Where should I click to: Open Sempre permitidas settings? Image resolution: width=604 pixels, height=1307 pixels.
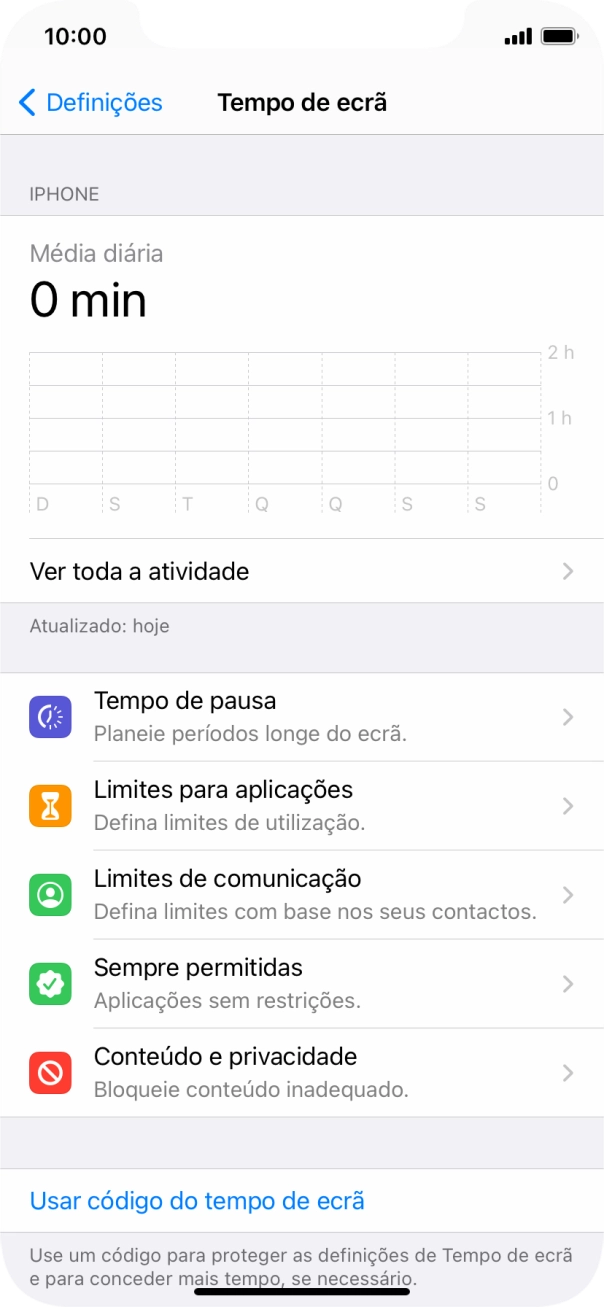click(x=300, y=983)
